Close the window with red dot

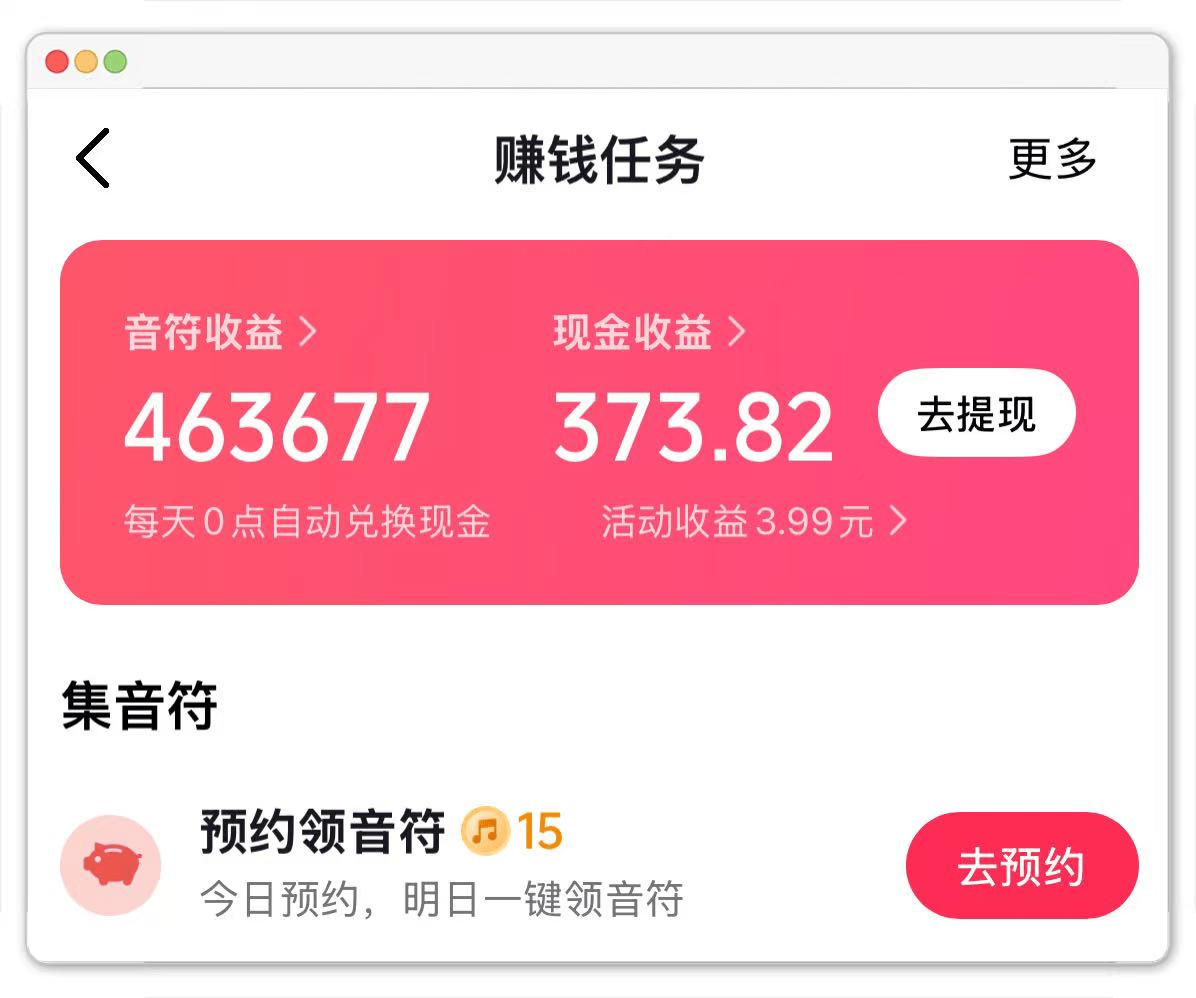57,62
